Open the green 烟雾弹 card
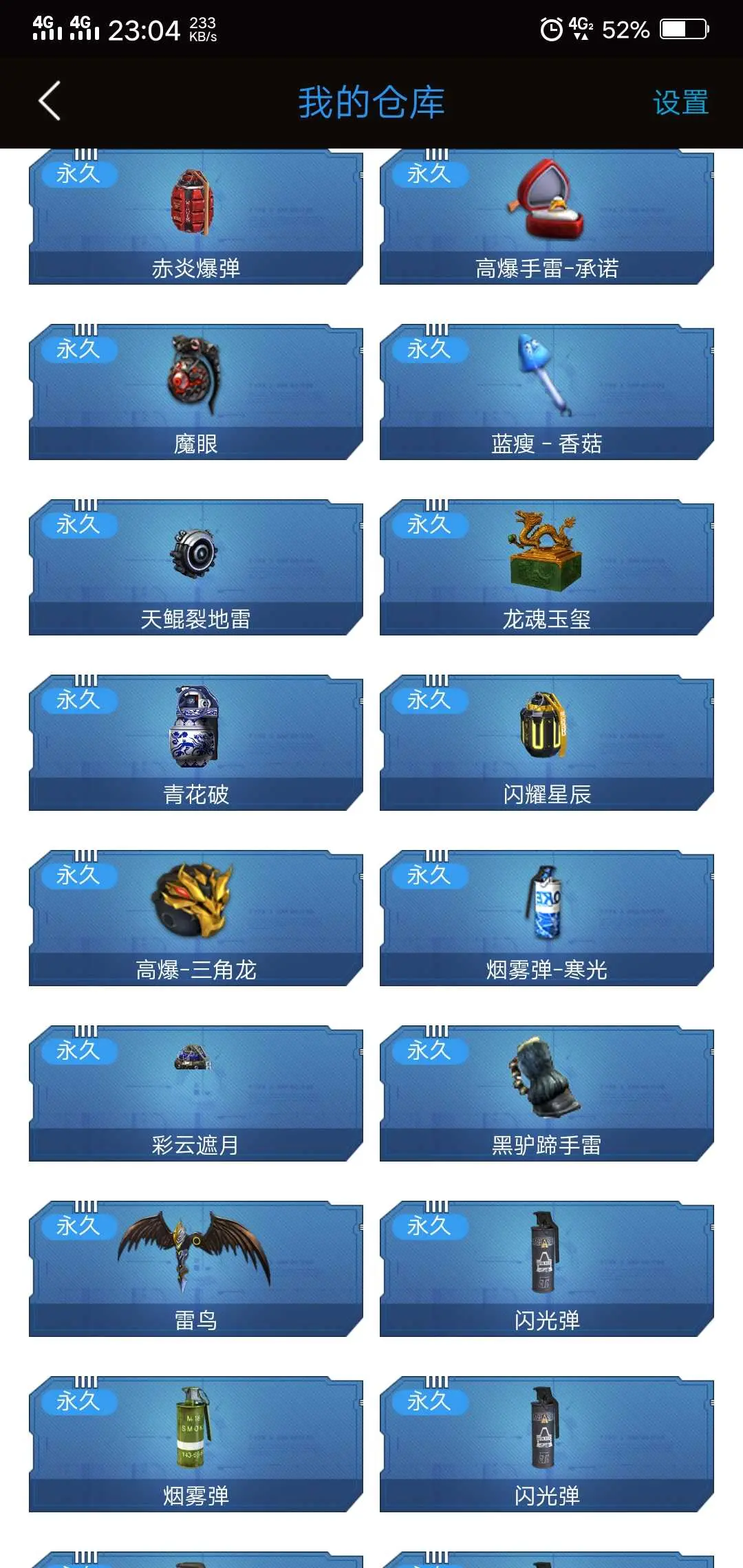This screenshot has height=1568, width=743. (196, 1444)
